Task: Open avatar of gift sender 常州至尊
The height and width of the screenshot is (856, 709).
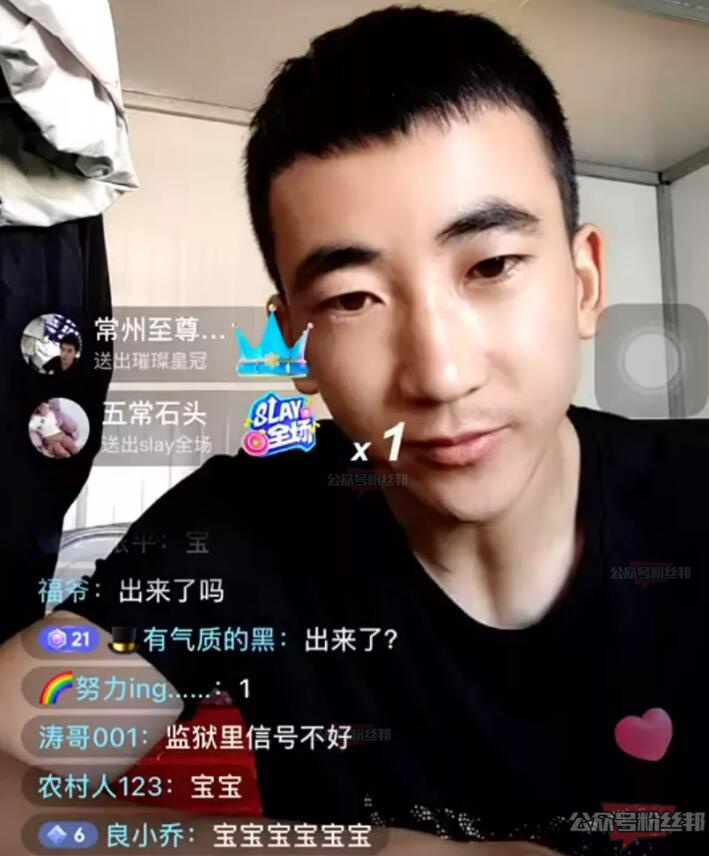Action: click(52, 344)
